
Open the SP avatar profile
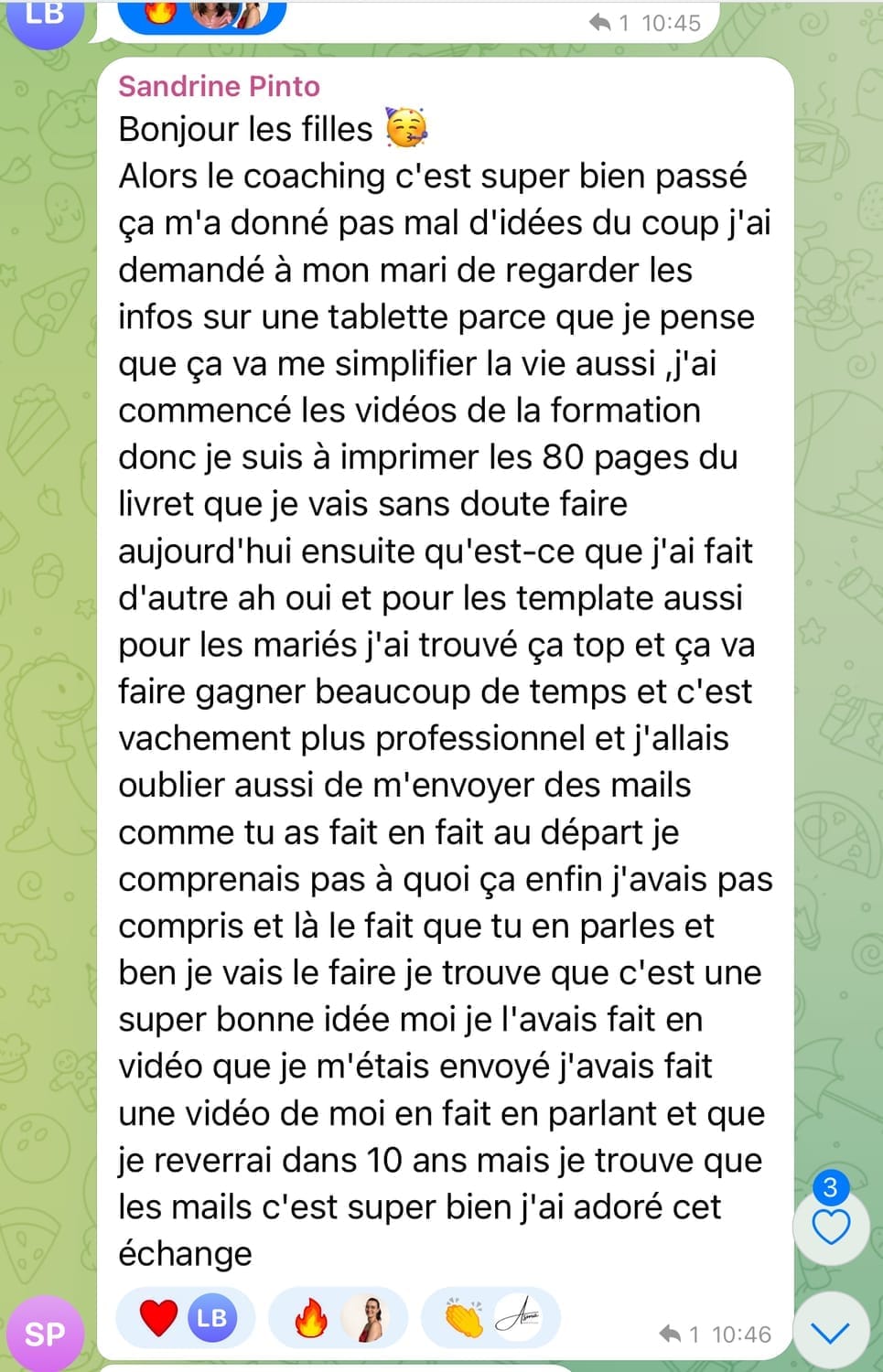[x=44, y=1334]
